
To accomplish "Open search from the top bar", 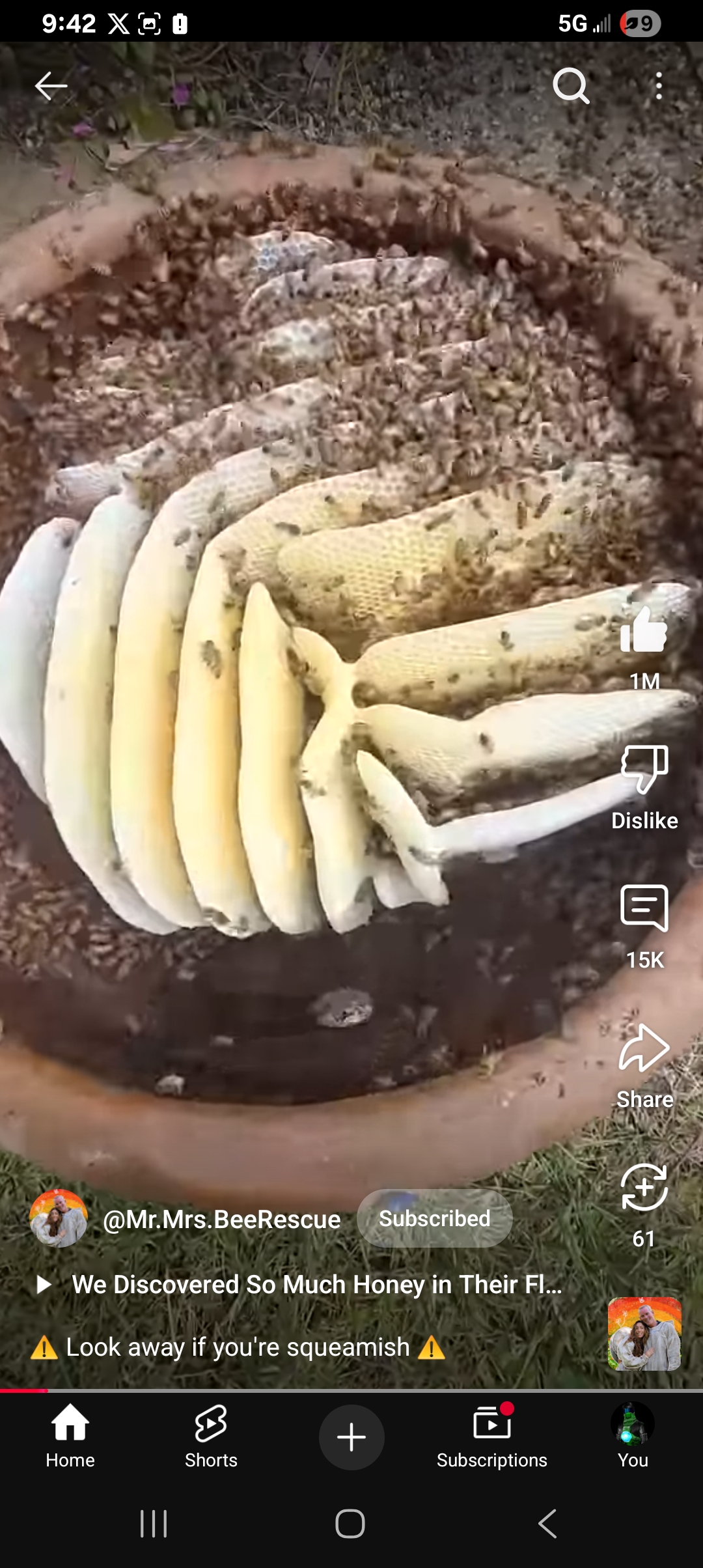I will 571,86.
